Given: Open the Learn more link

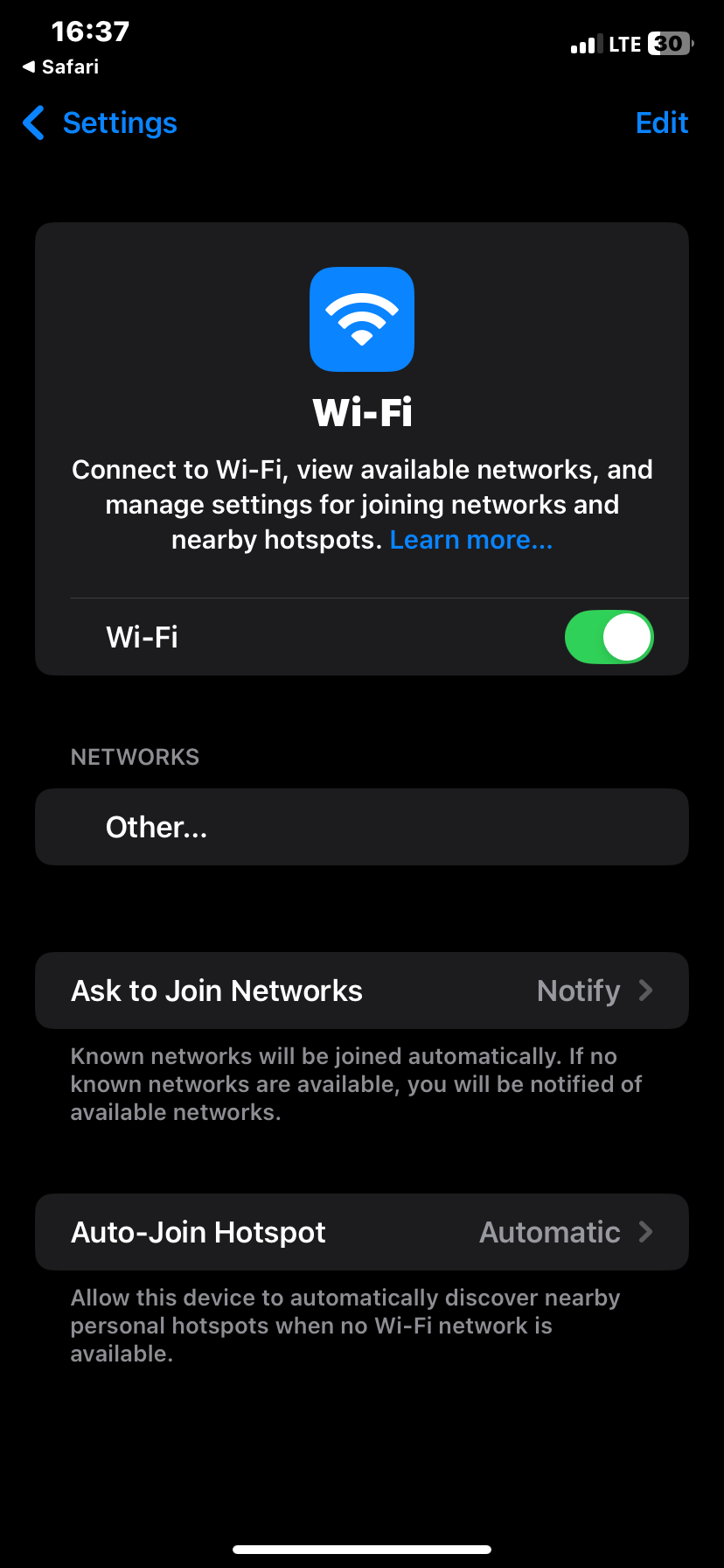Looking at the screenshot, I should coord(470,539).
